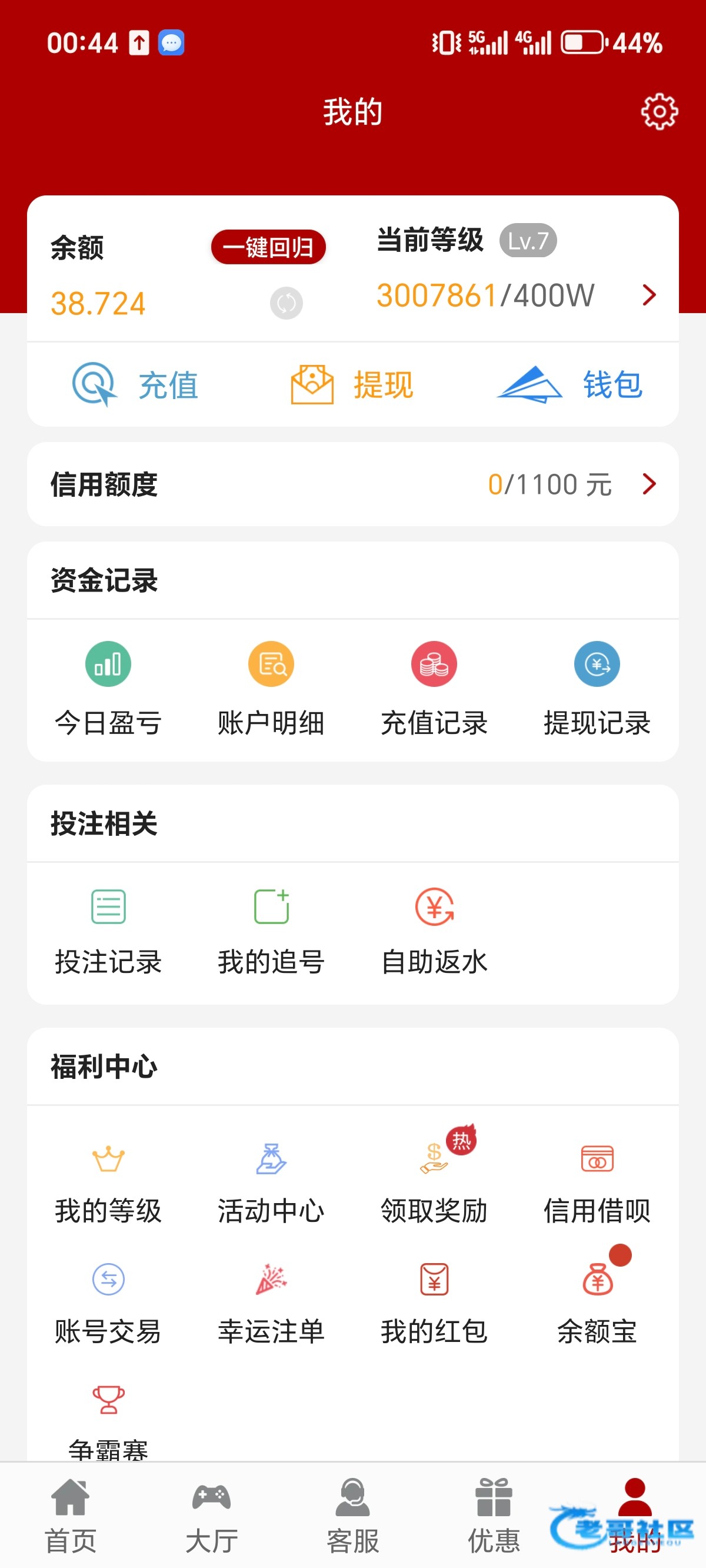Open 充值 to top up balance
The image size is (706, 1568).
coord(136,385)
